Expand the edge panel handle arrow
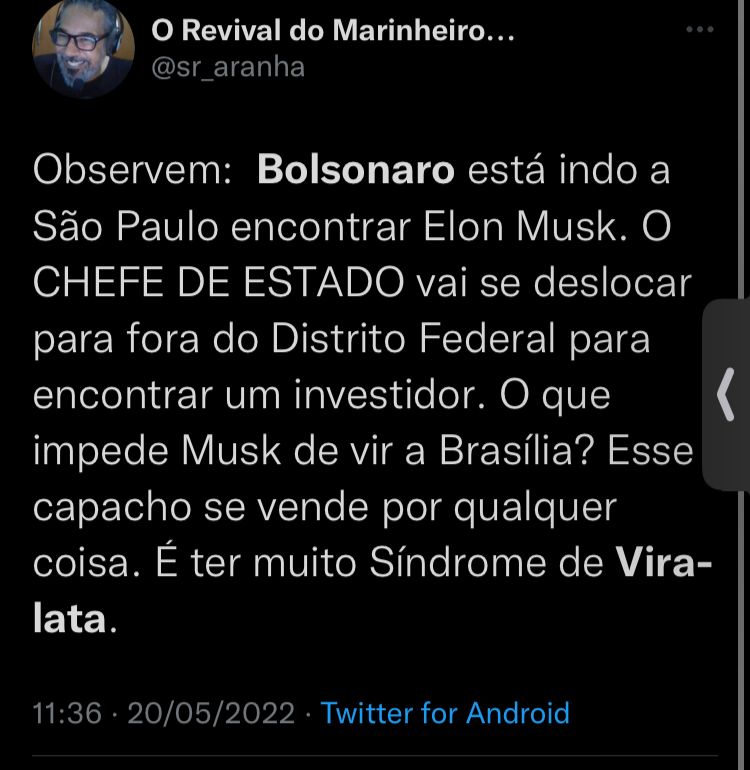Image resolution: width=750 pixels, height=770 pixels. pyautogui.click(x=727, y=395)
